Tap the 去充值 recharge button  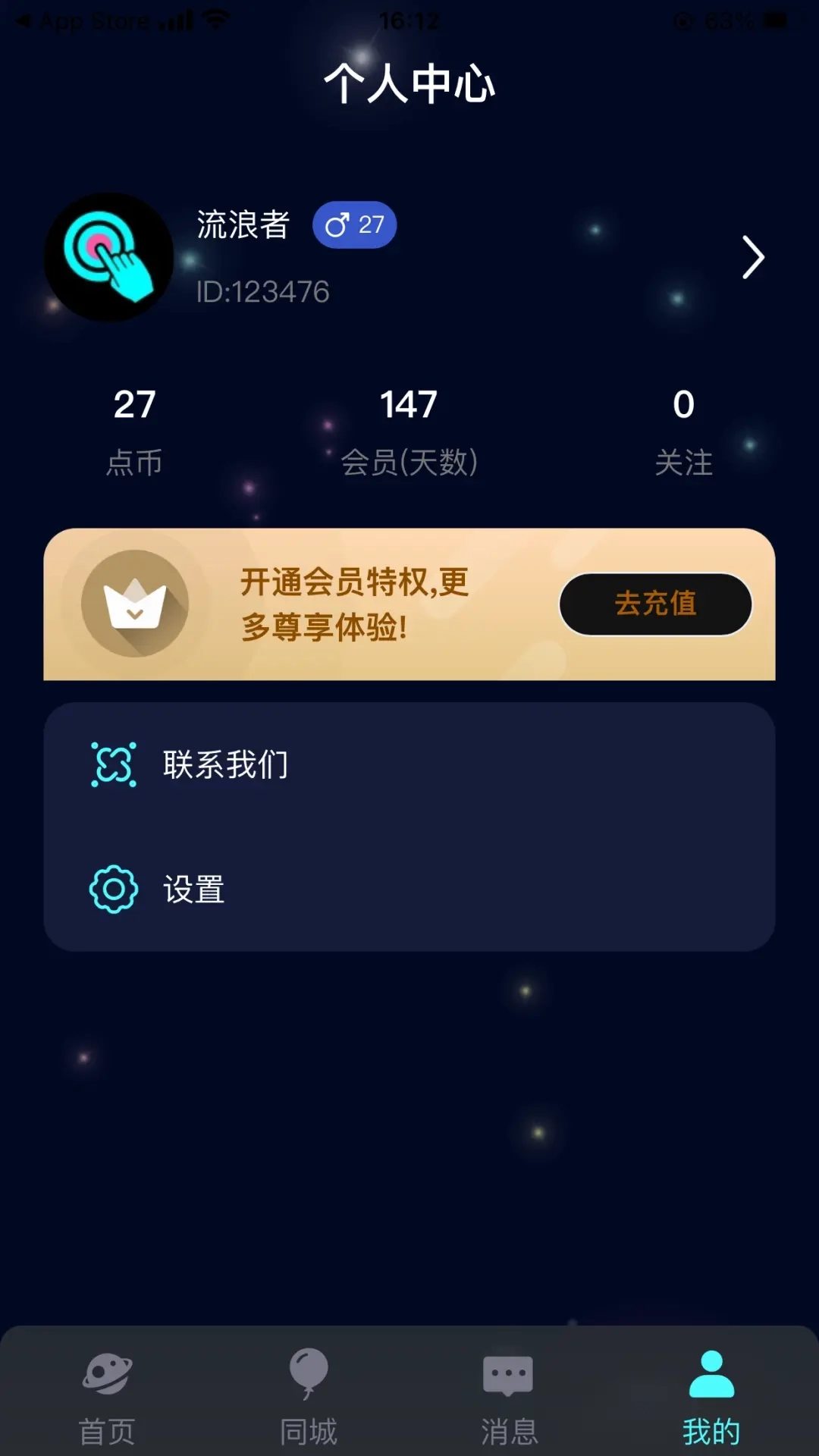pyautogui.click(x=654, y=604)
